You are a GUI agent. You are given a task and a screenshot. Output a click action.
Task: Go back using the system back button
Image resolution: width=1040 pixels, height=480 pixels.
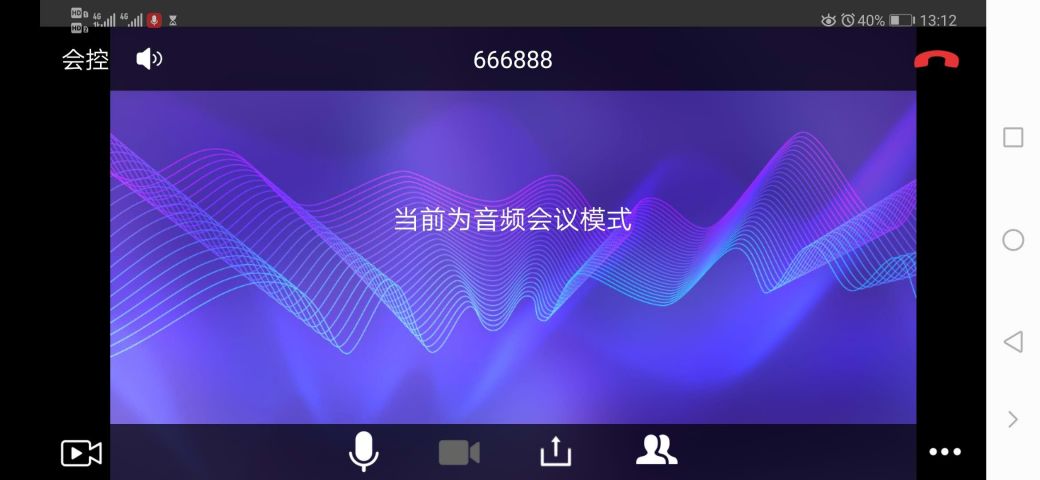coord(1013,342)
